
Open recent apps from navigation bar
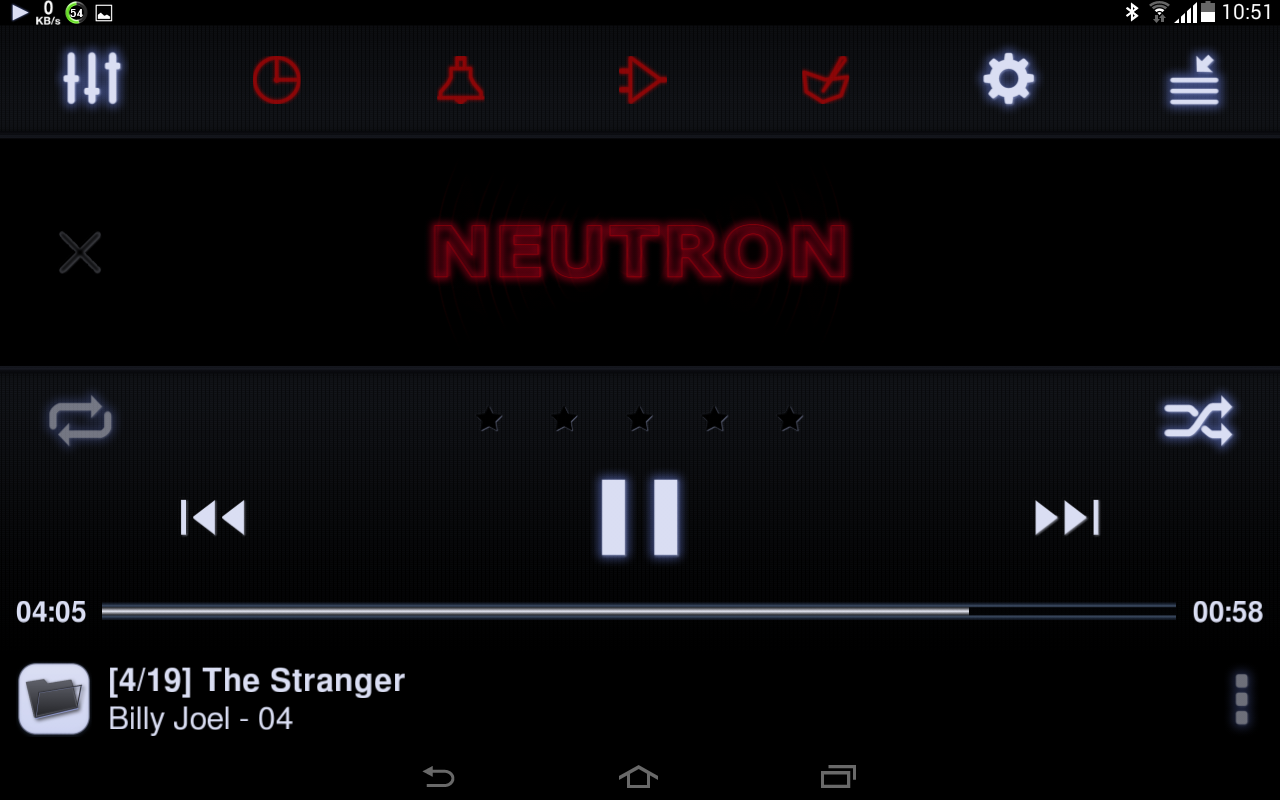tap(838, 777)
